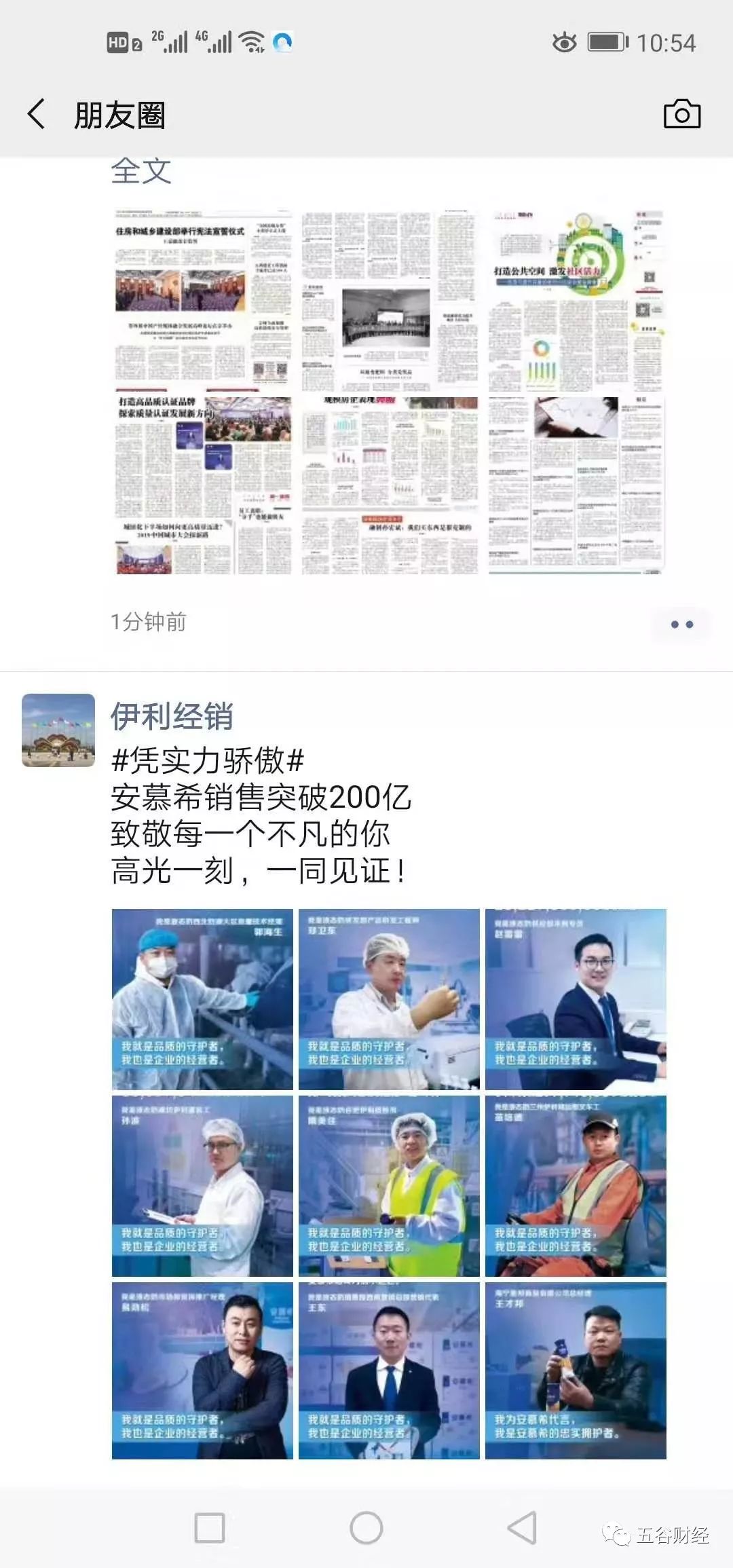The width and height of the screenshot is (733, 1568).
Task: Open the photo of the man holding a bottle
Action: [576, 1370]
